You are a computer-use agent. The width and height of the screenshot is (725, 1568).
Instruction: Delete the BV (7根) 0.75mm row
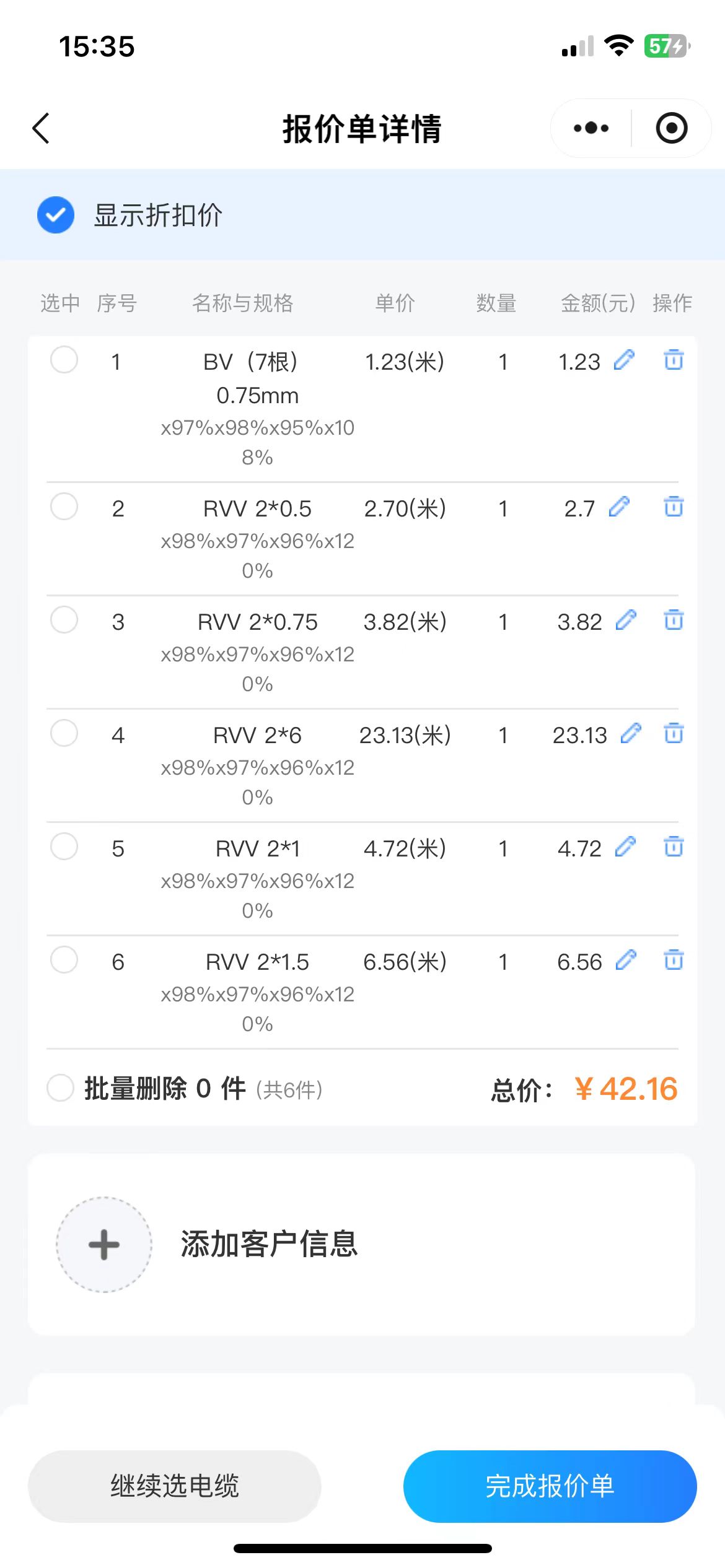point(674,360)
